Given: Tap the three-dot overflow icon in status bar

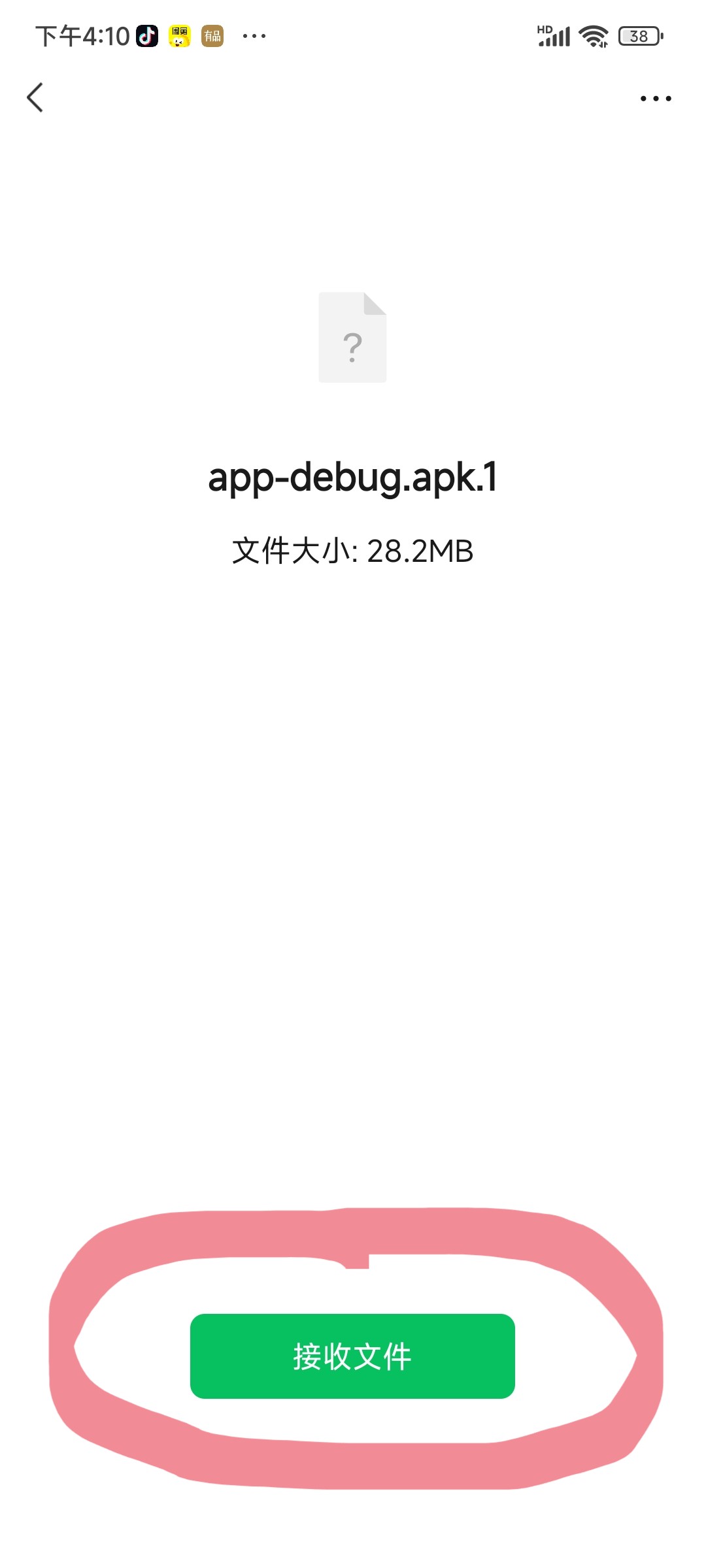Looking at the screenshot, I should 253,36.
